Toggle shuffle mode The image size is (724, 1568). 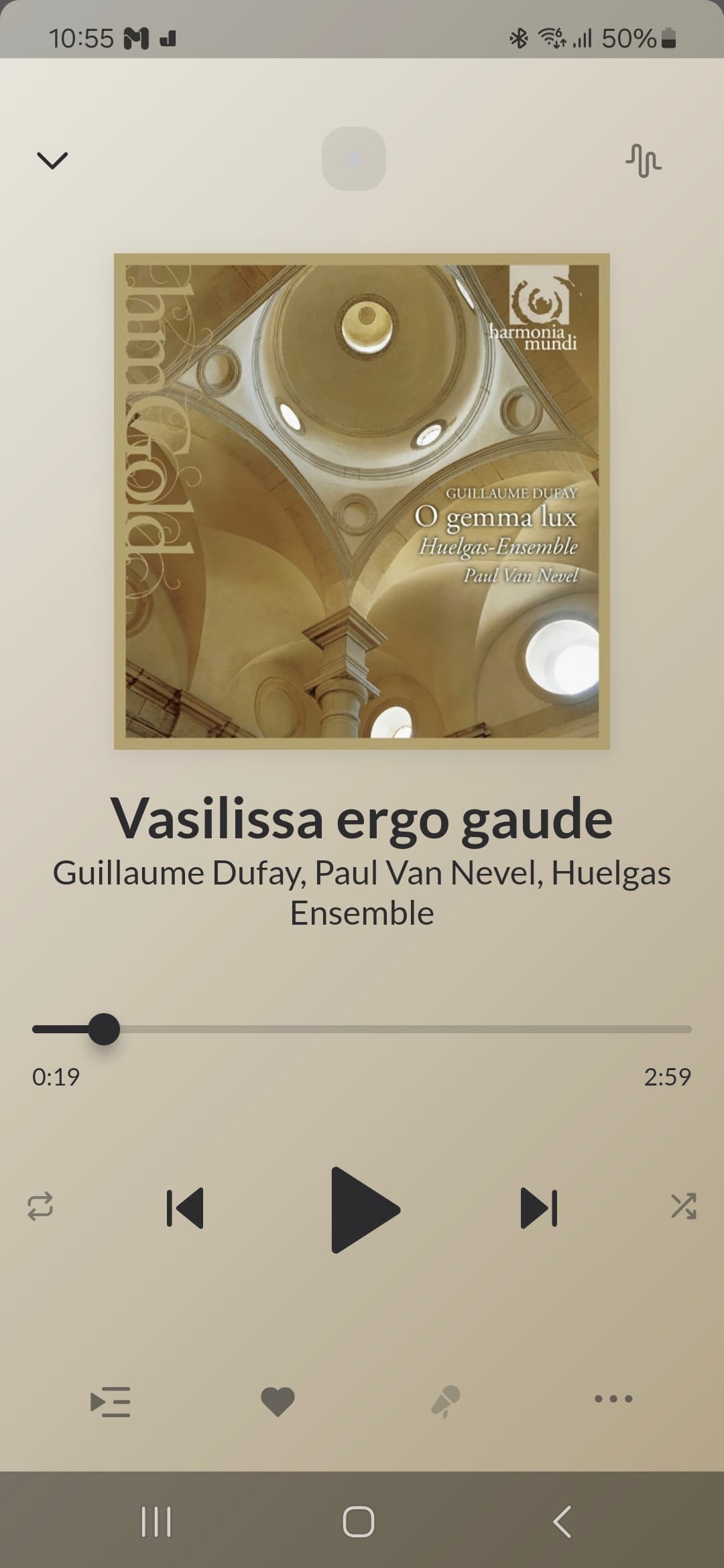coord(684,1206)
